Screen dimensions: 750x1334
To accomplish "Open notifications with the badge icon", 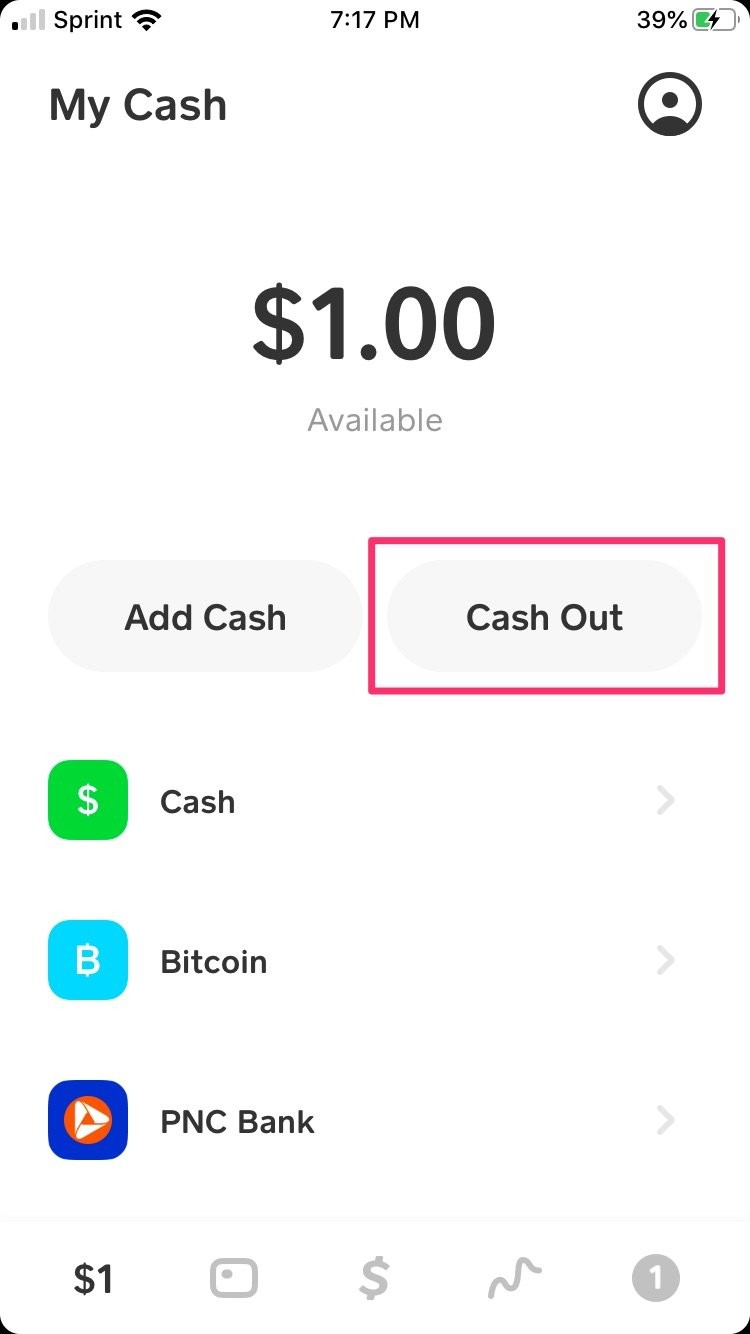I will pos(656,1277).
